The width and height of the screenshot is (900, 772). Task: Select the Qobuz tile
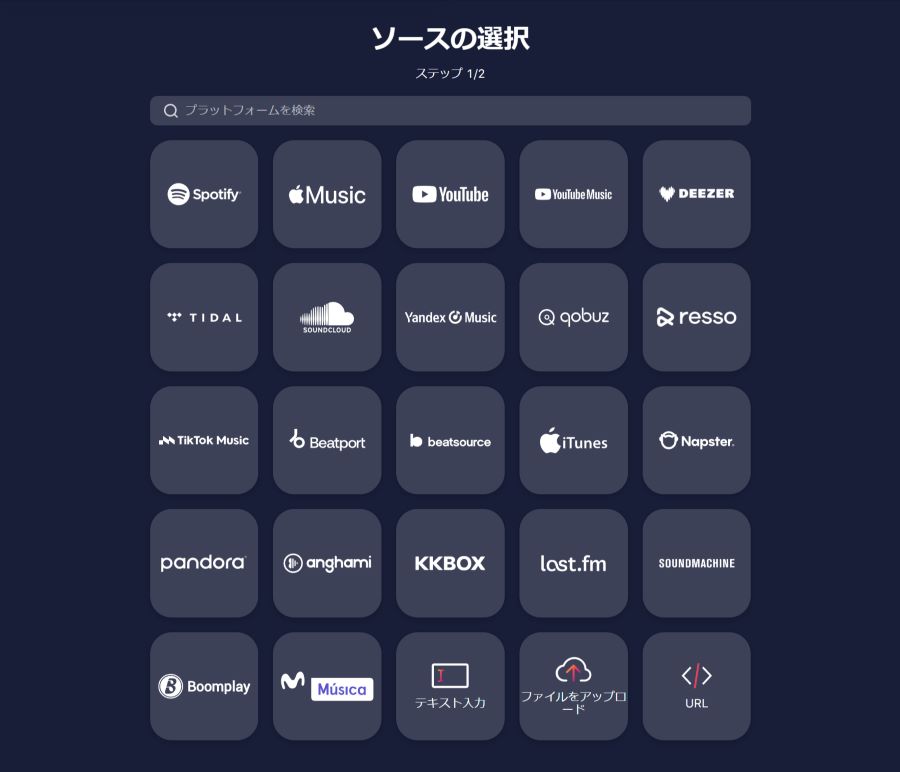point(573,317)
